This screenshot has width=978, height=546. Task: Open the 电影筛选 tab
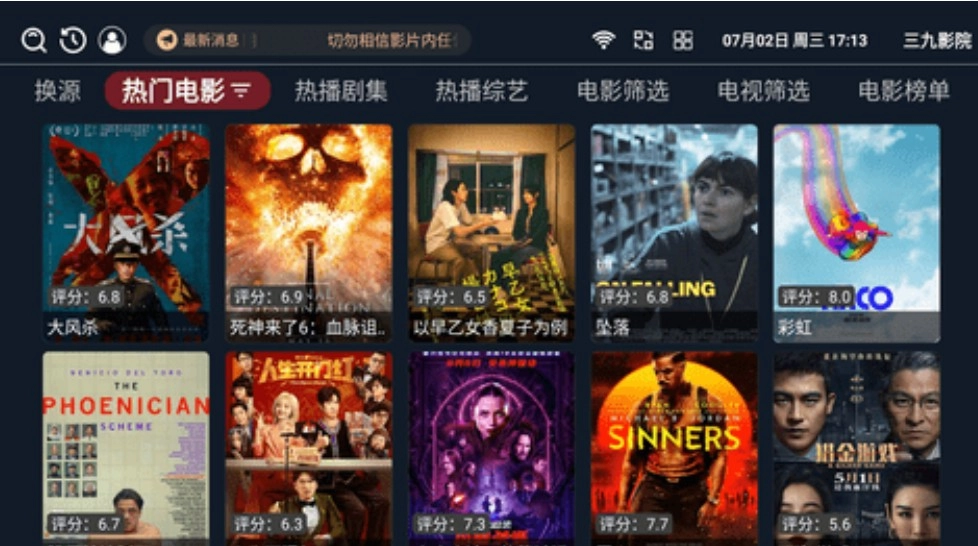[x=622, y=91]
